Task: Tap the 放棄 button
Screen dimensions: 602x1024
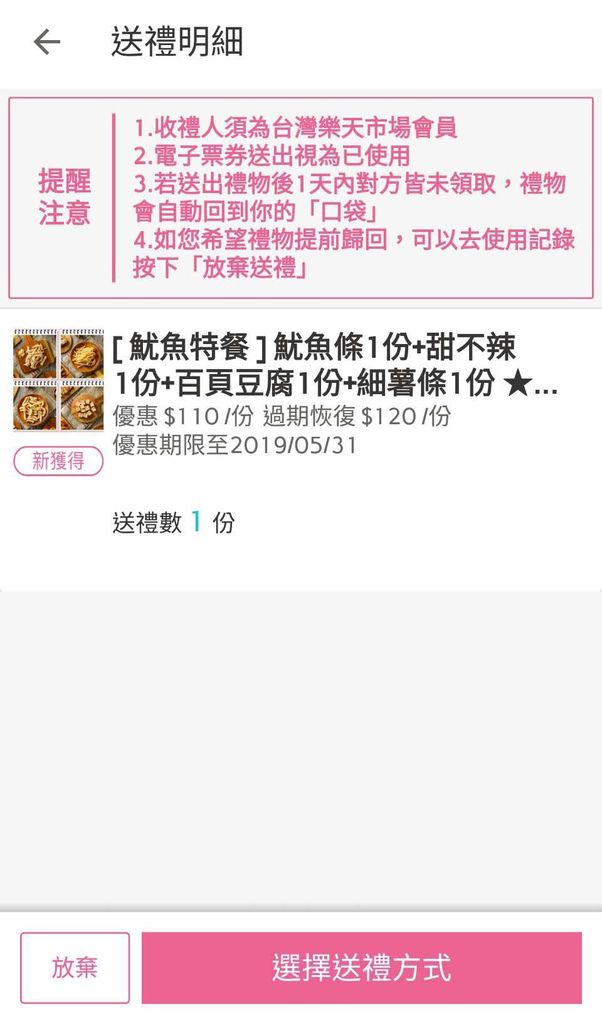Action: pyautogui.click(x=75, y=967)
